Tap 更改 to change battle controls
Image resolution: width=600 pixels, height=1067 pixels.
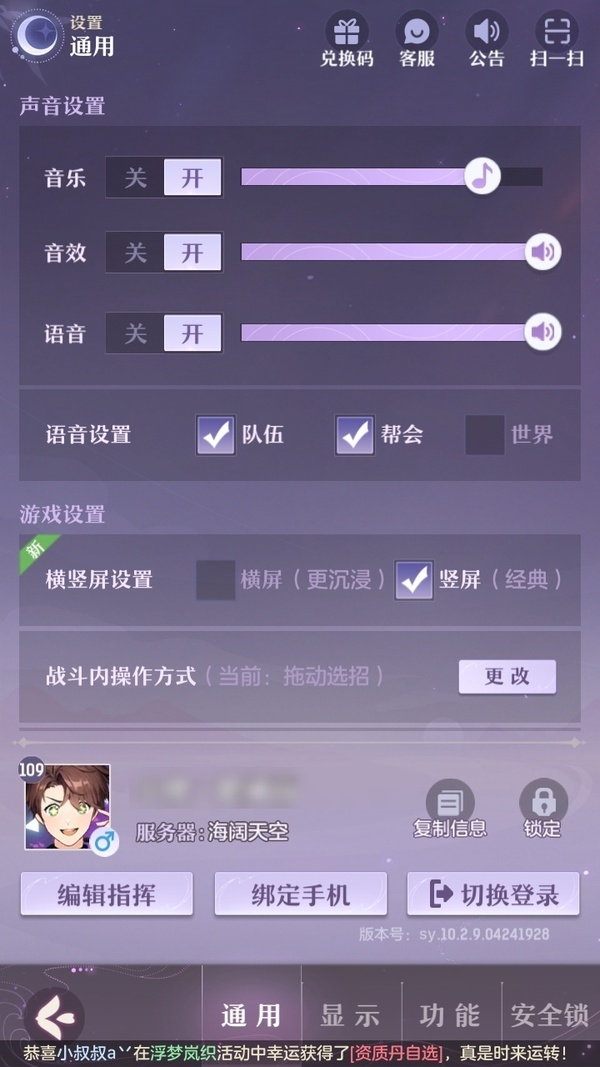tap(507, 677)
